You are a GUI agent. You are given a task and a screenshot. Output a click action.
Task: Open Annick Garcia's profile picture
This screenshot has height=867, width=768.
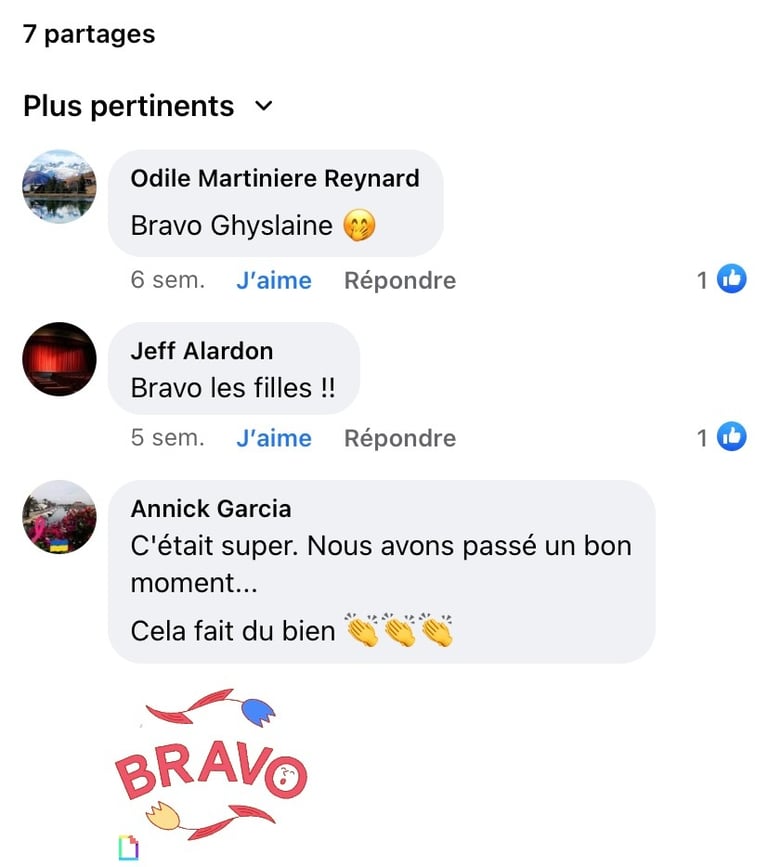(59, 517)
